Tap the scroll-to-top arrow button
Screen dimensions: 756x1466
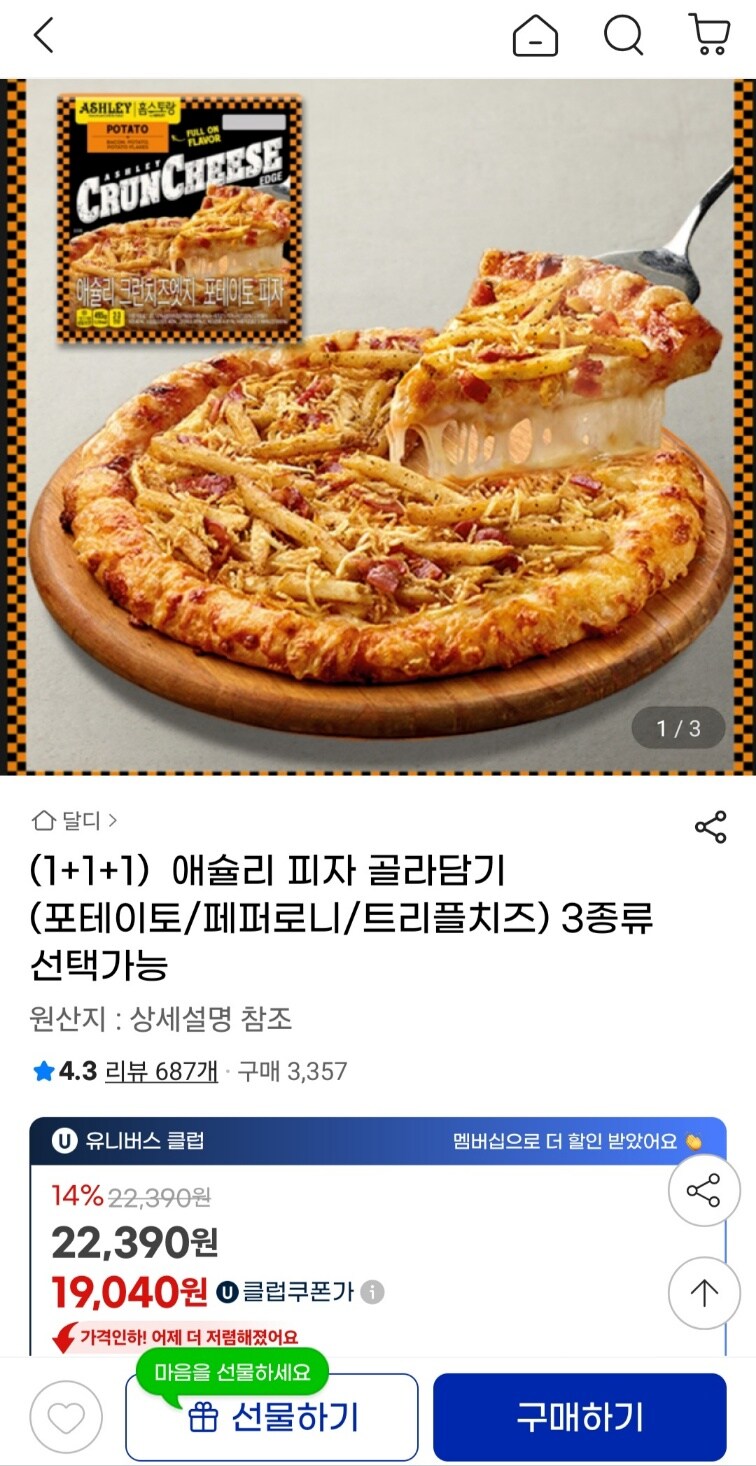click(x=703, y=1292)
